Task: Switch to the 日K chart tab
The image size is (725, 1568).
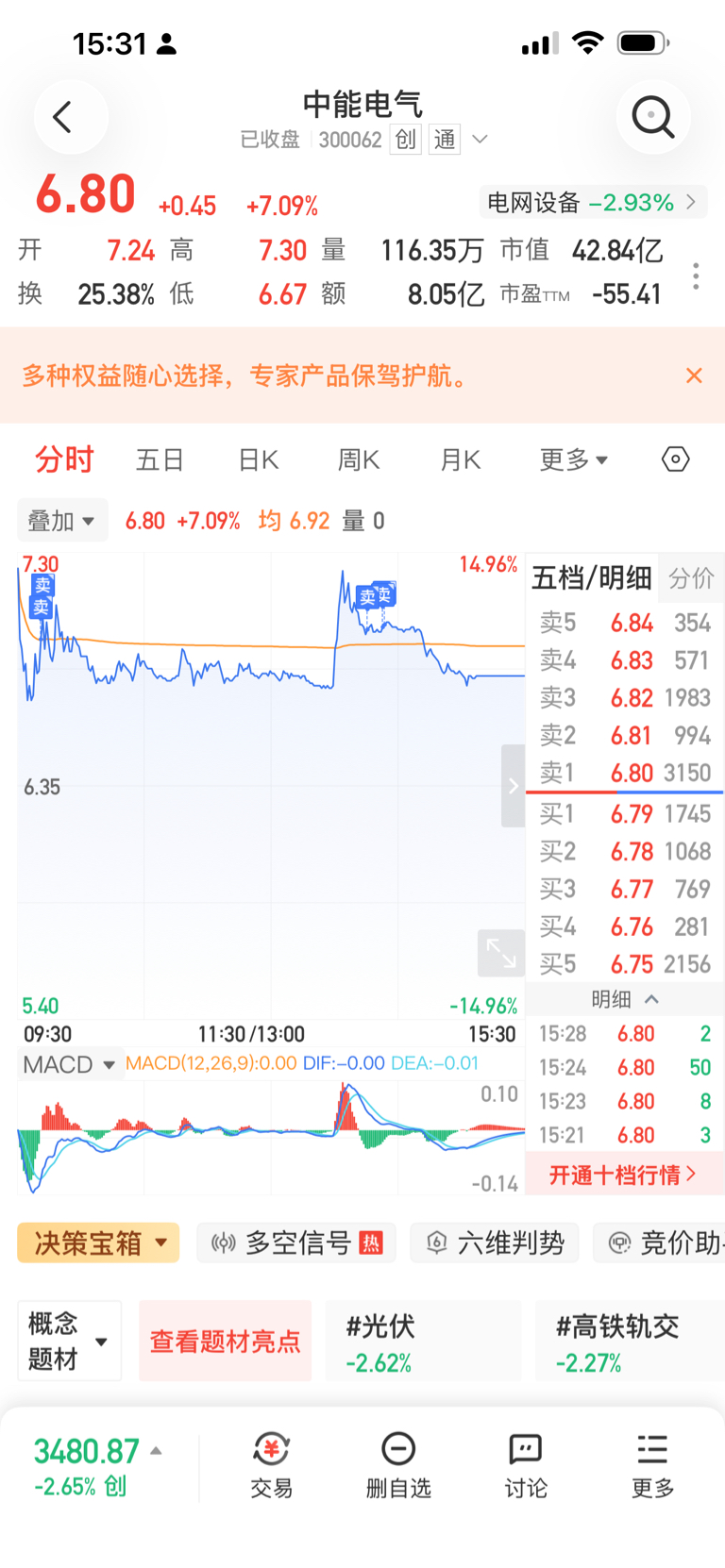Action: (259, 460)
